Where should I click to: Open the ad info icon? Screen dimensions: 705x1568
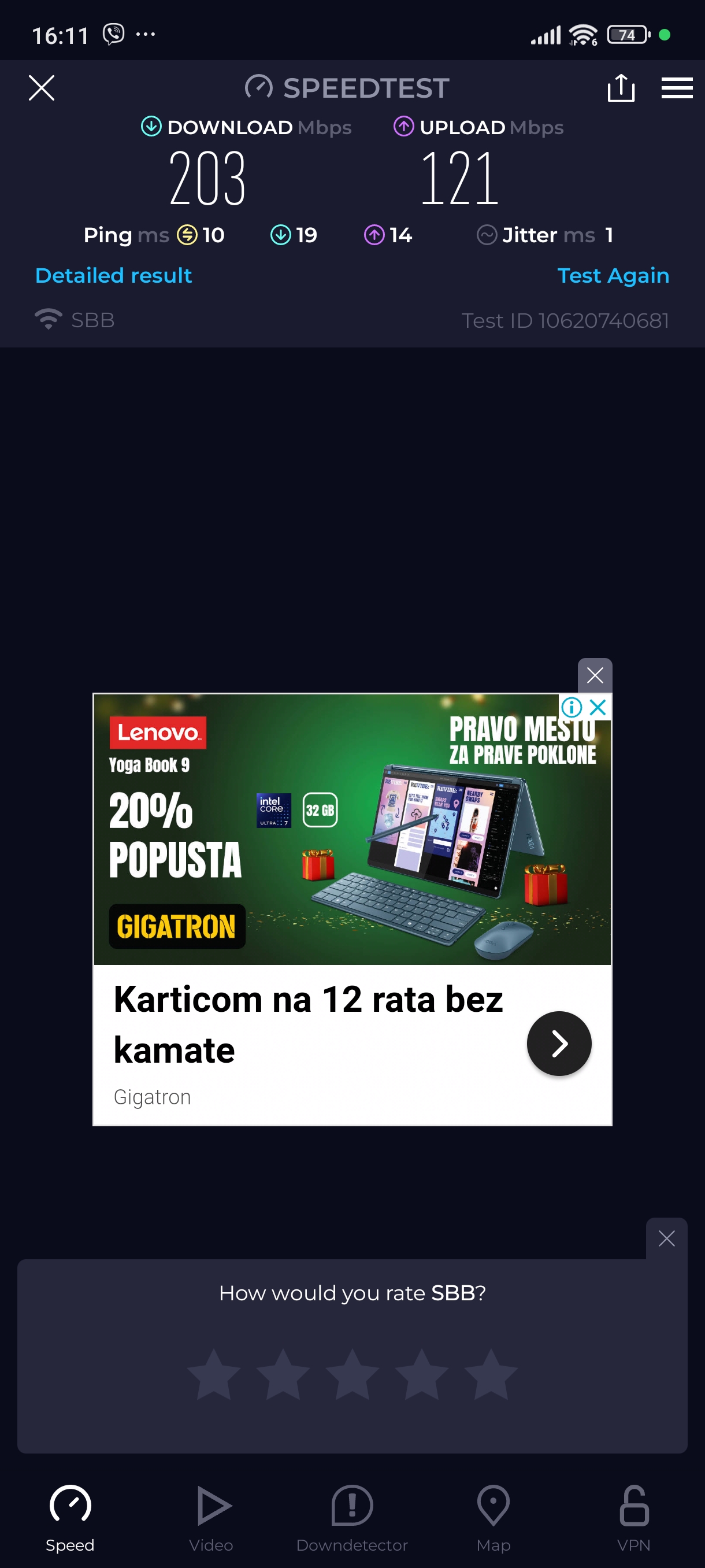tap(571, 707)
